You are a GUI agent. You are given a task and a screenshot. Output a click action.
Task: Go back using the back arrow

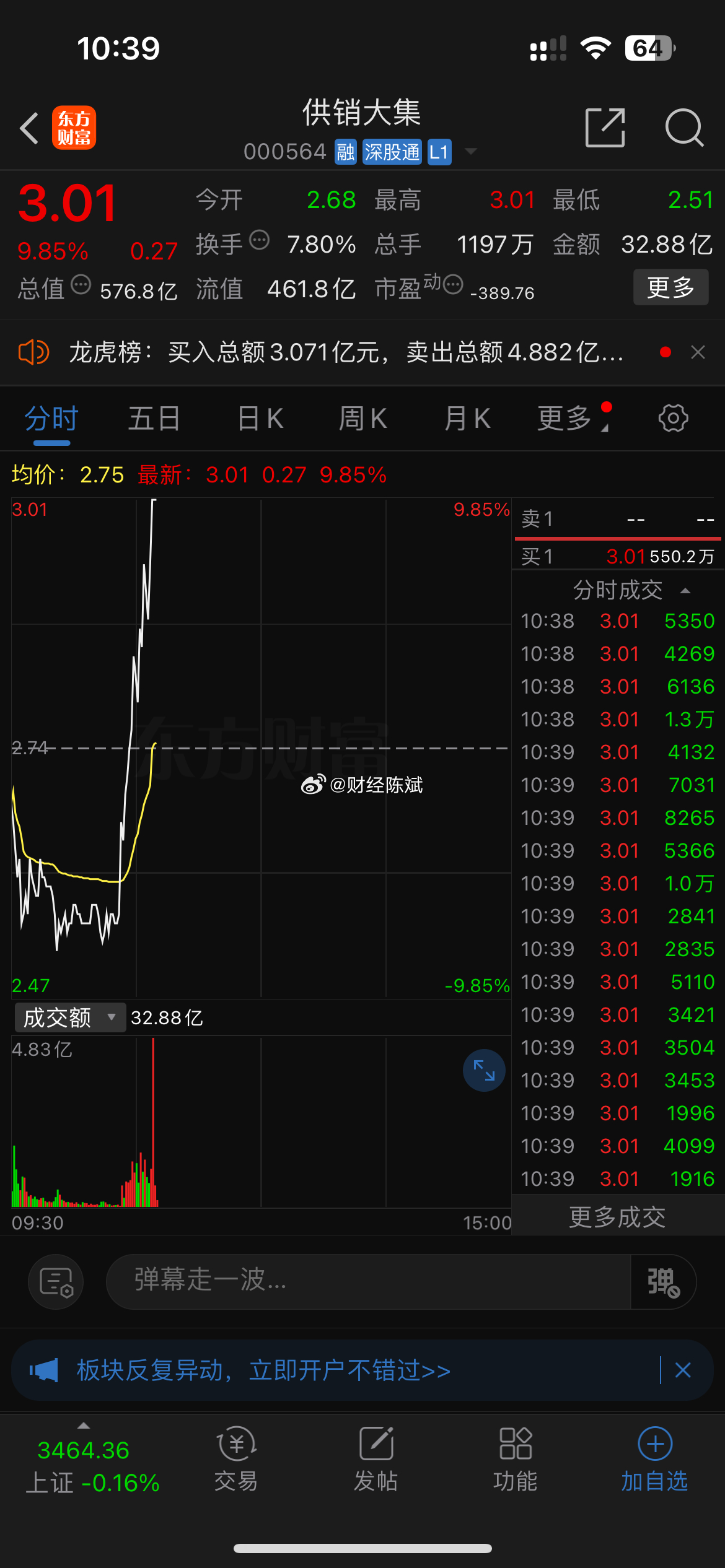[x=29, y=128]
